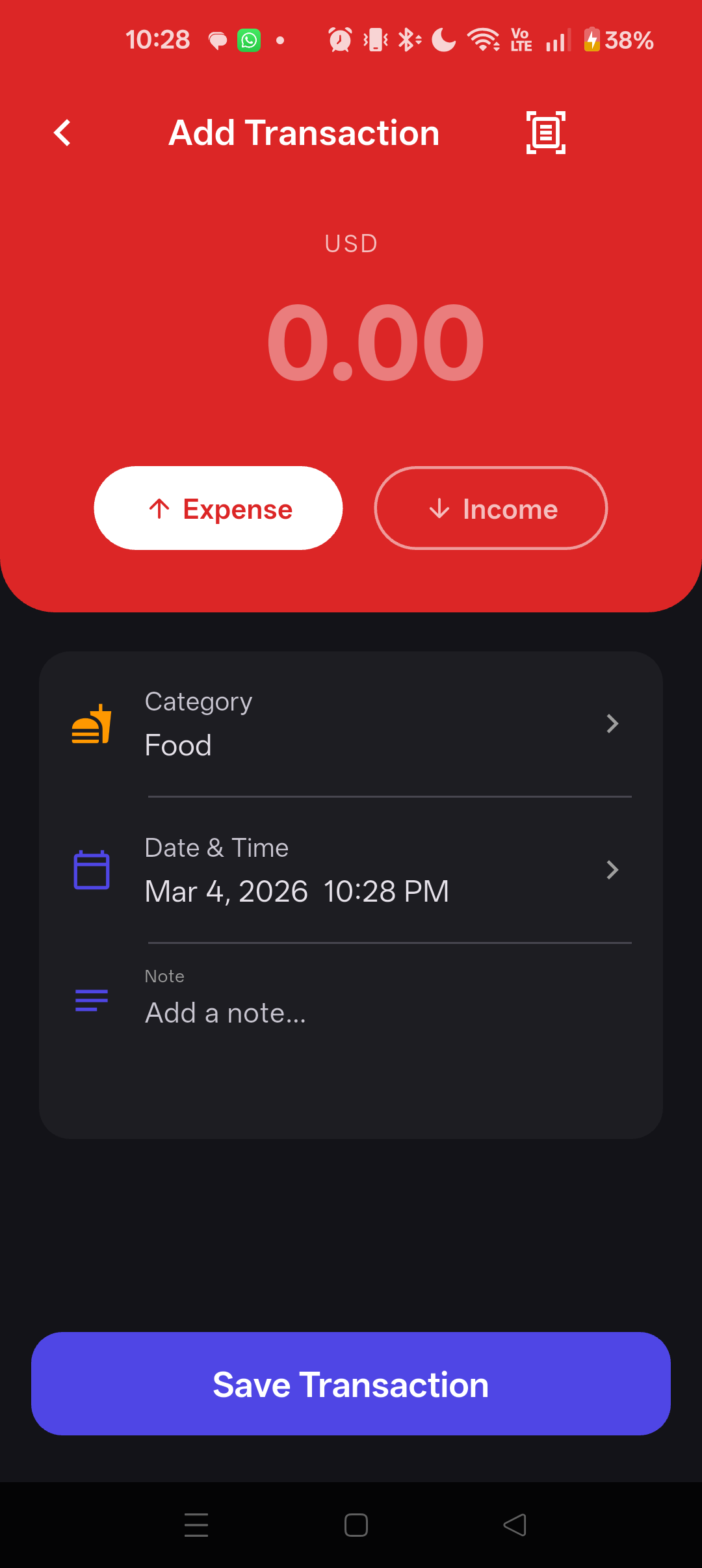Image resolution: width=702 pixels, height=1568 pixels.
Task: Open the receipt scanner icon
Action: tap(545, 133)
